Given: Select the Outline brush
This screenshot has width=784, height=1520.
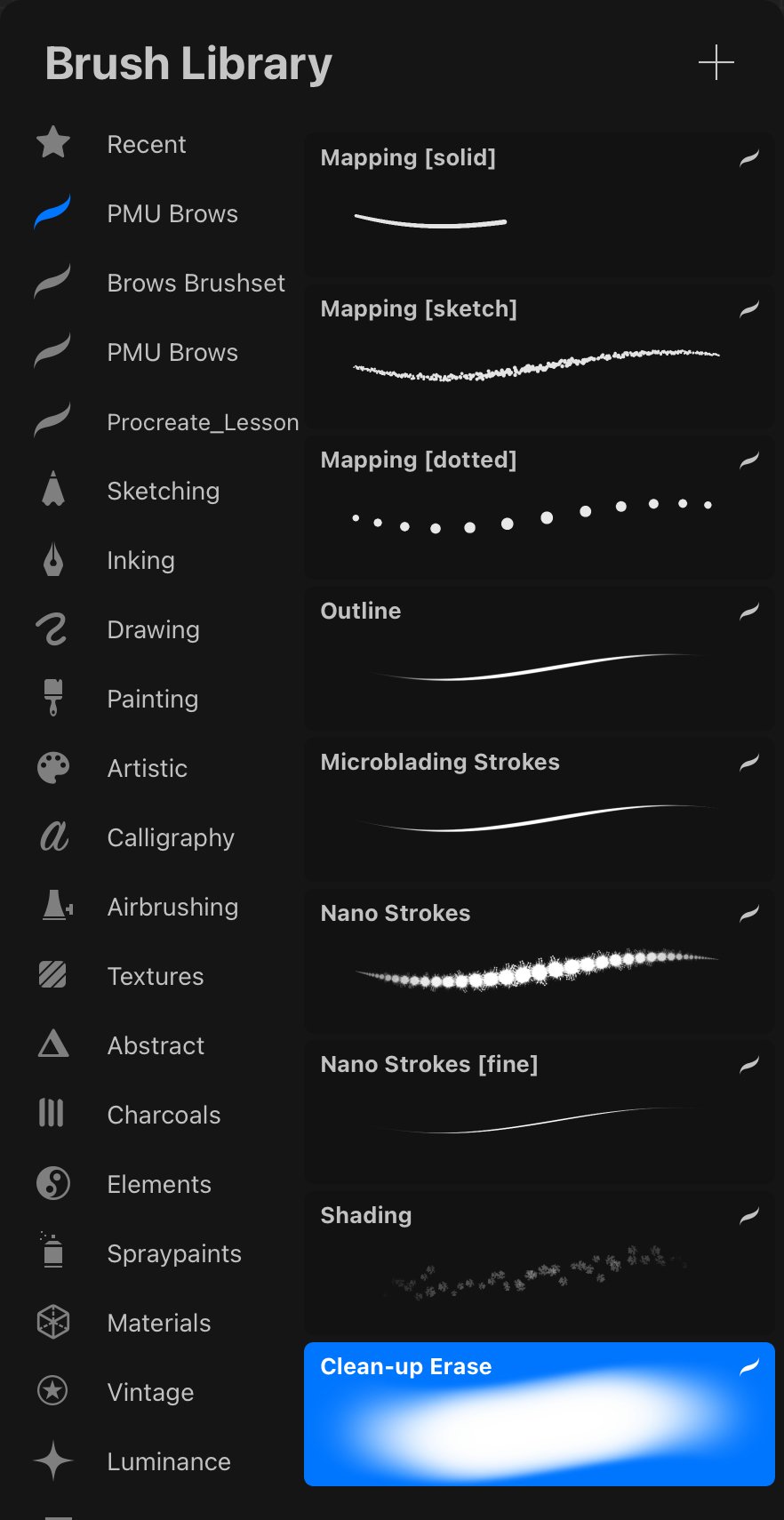Looking at the screenshot, I should point(539,659).
